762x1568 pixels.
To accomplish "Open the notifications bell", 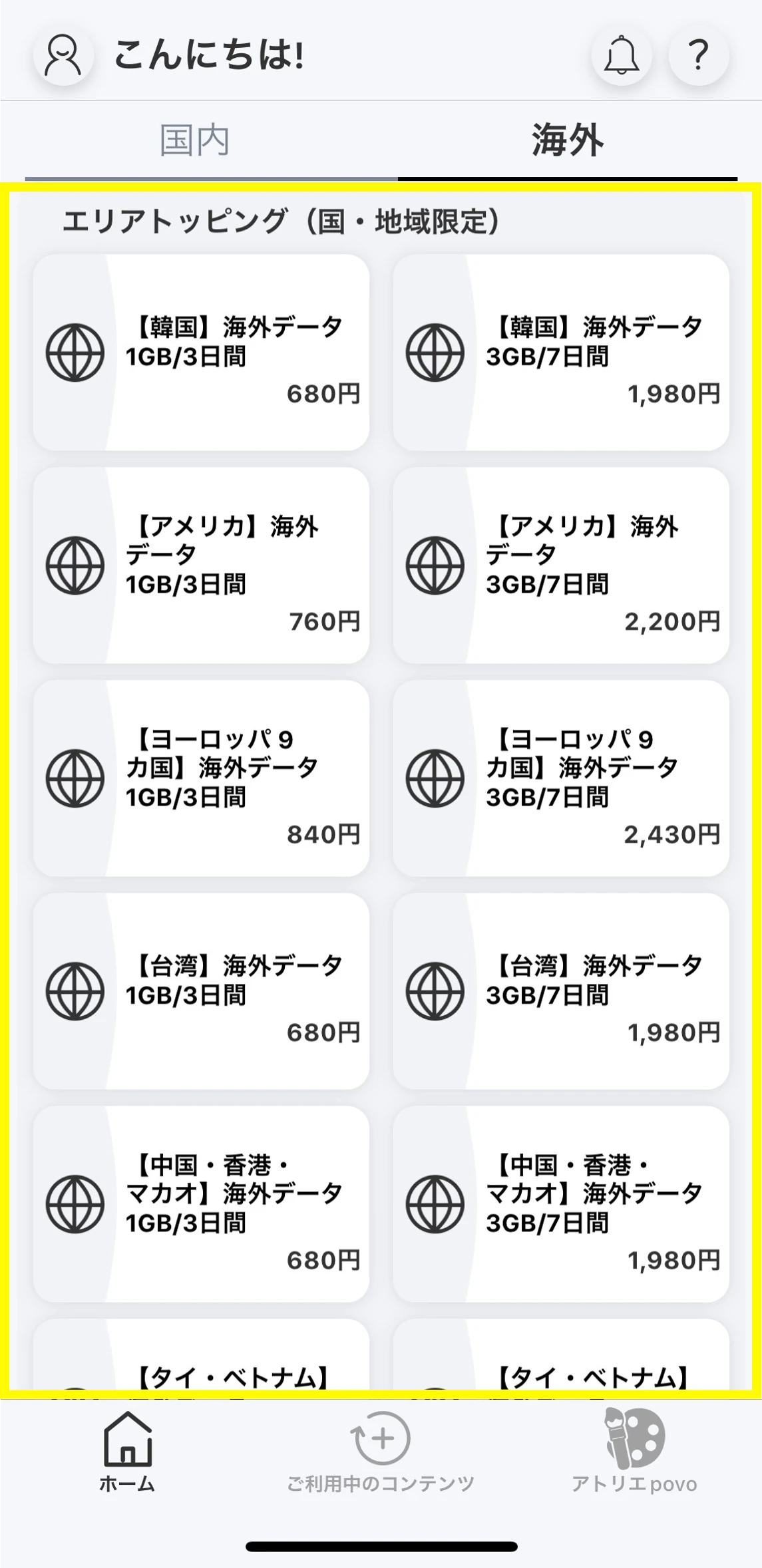I will coord(621,55).
